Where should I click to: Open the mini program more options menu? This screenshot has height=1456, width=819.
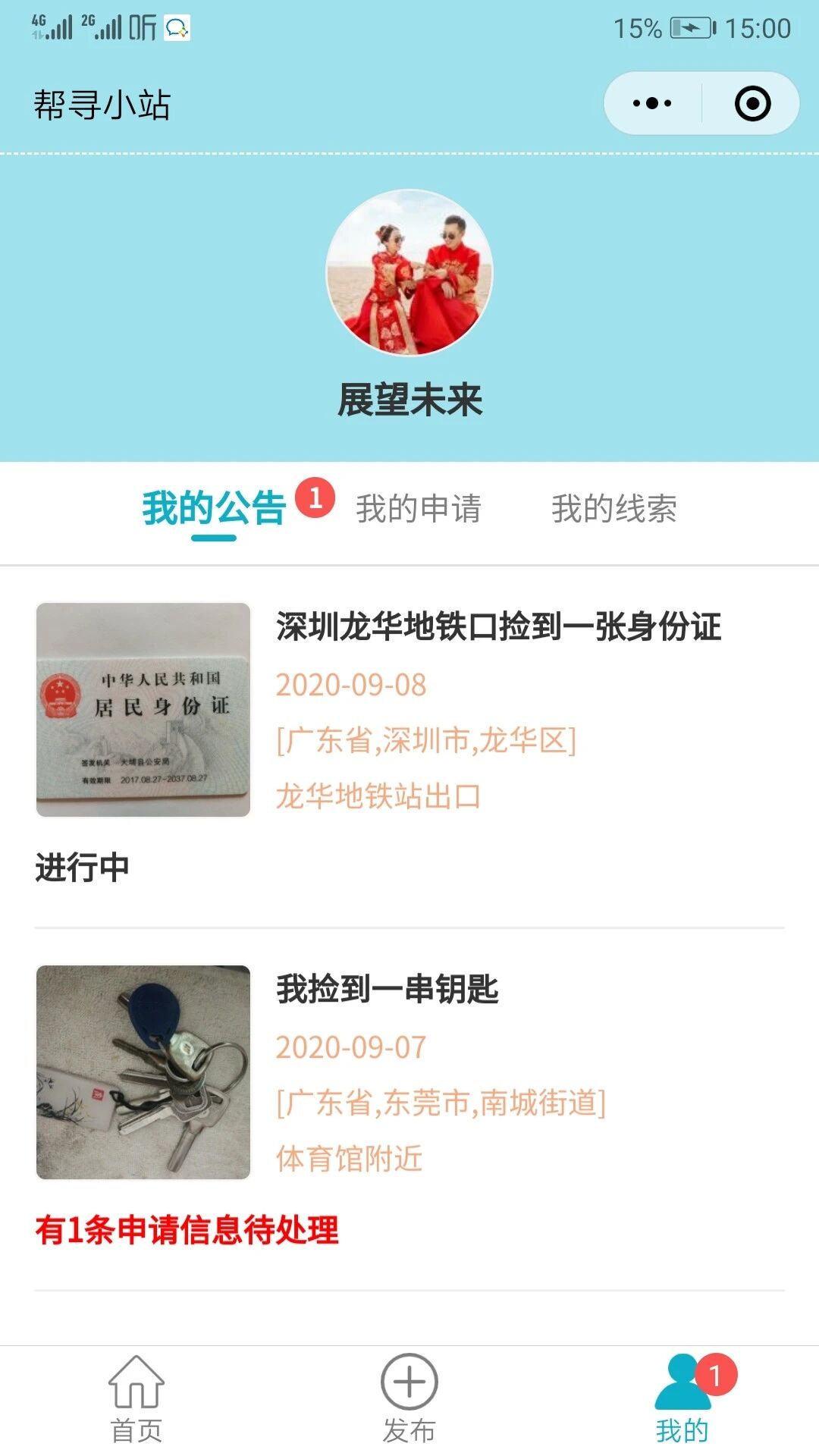coord(652,103)
